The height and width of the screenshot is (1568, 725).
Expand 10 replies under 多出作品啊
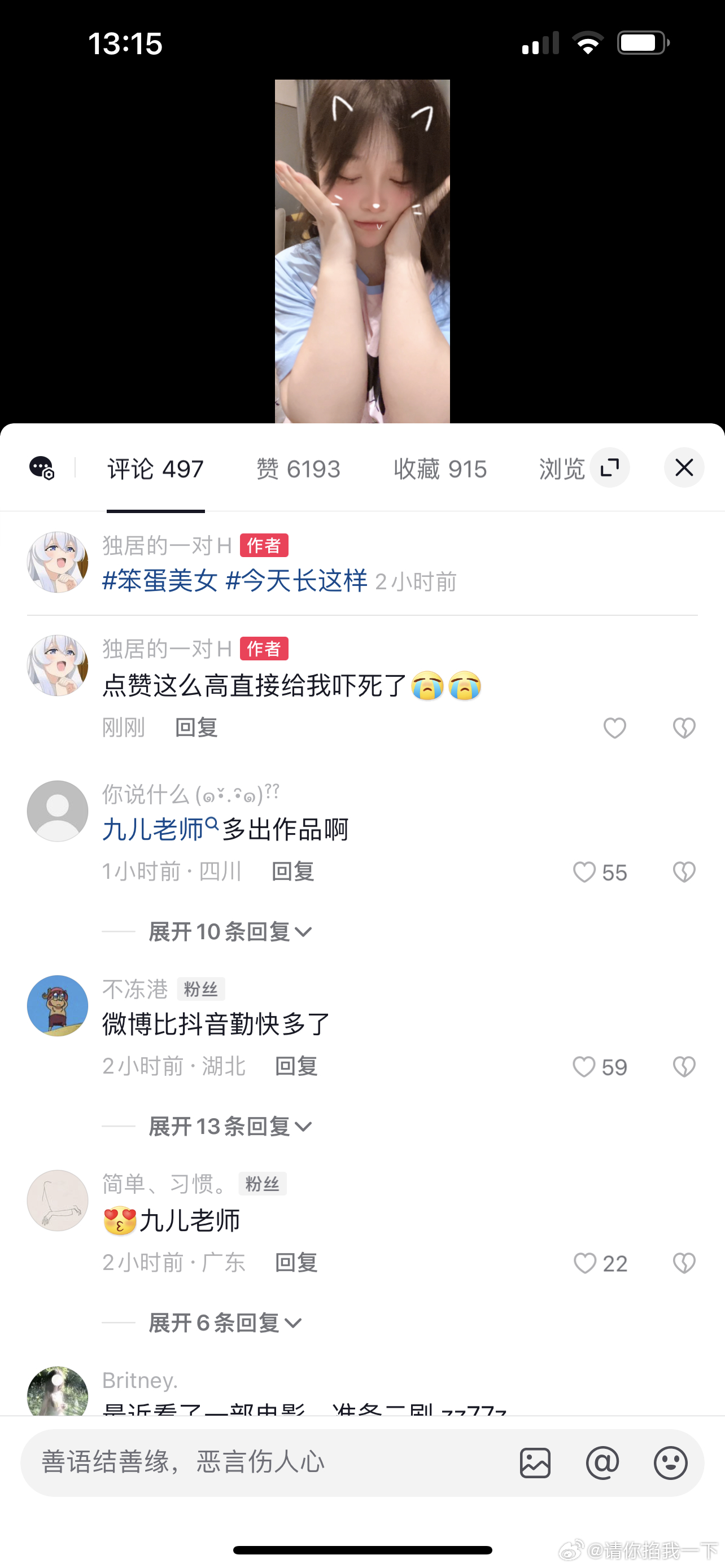point(230,932)
